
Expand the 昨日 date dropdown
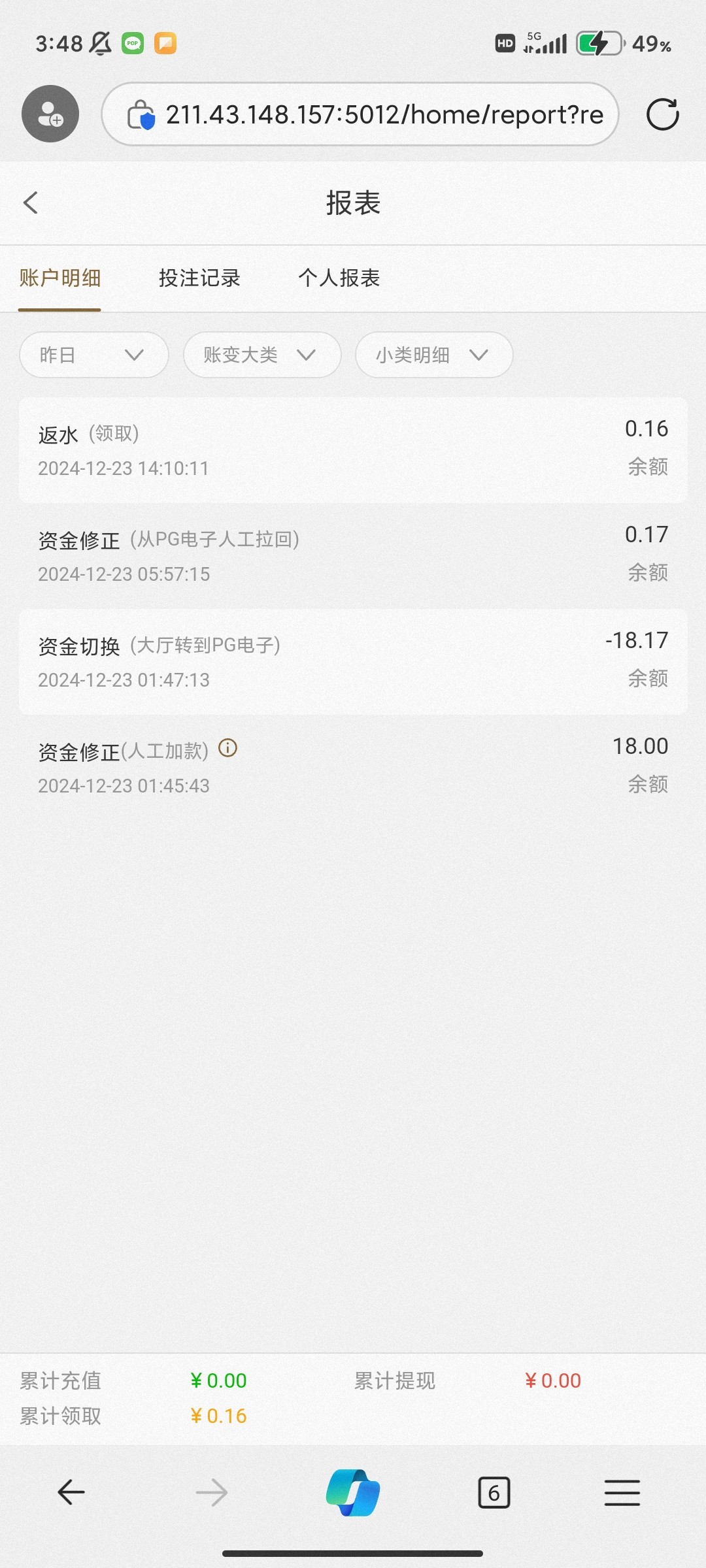(x=94, y=355)
